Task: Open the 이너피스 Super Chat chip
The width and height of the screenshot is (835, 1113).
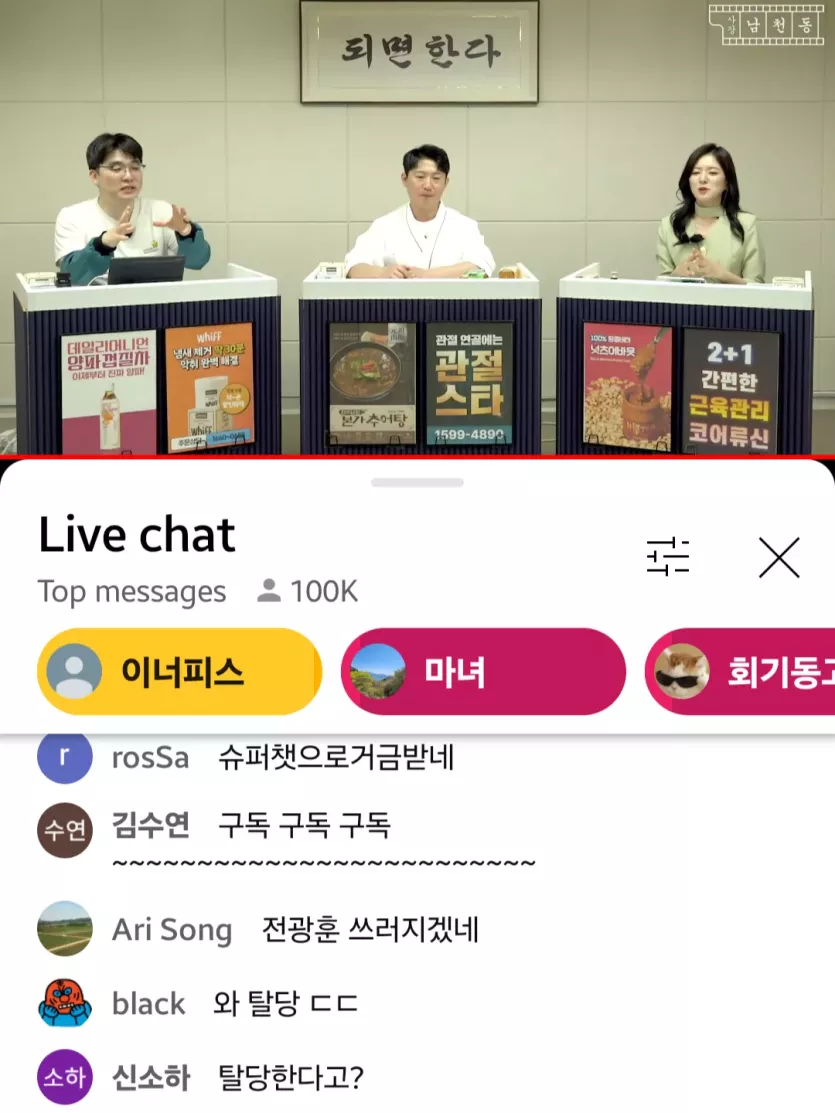Action: point(180,671)
